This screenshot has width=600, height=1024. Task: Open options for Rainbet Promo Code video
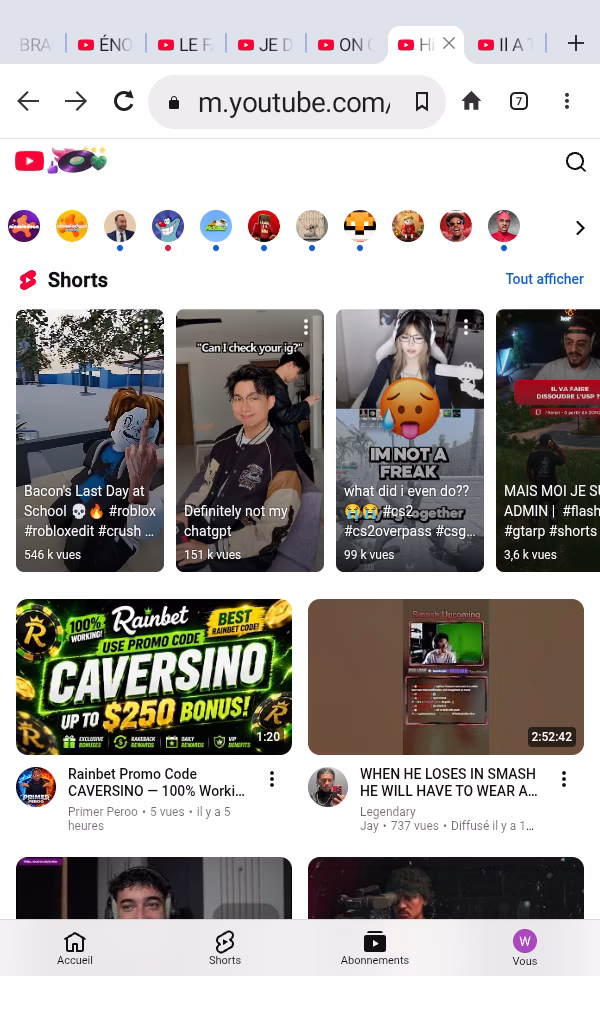[x=272, y=778]
